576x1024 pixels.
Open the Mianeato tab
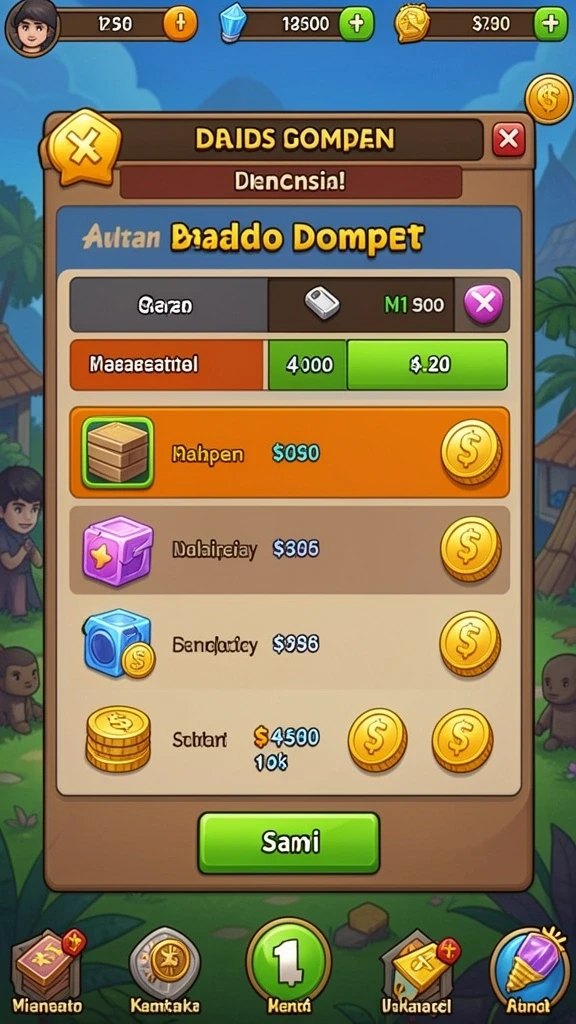point(45,971)
